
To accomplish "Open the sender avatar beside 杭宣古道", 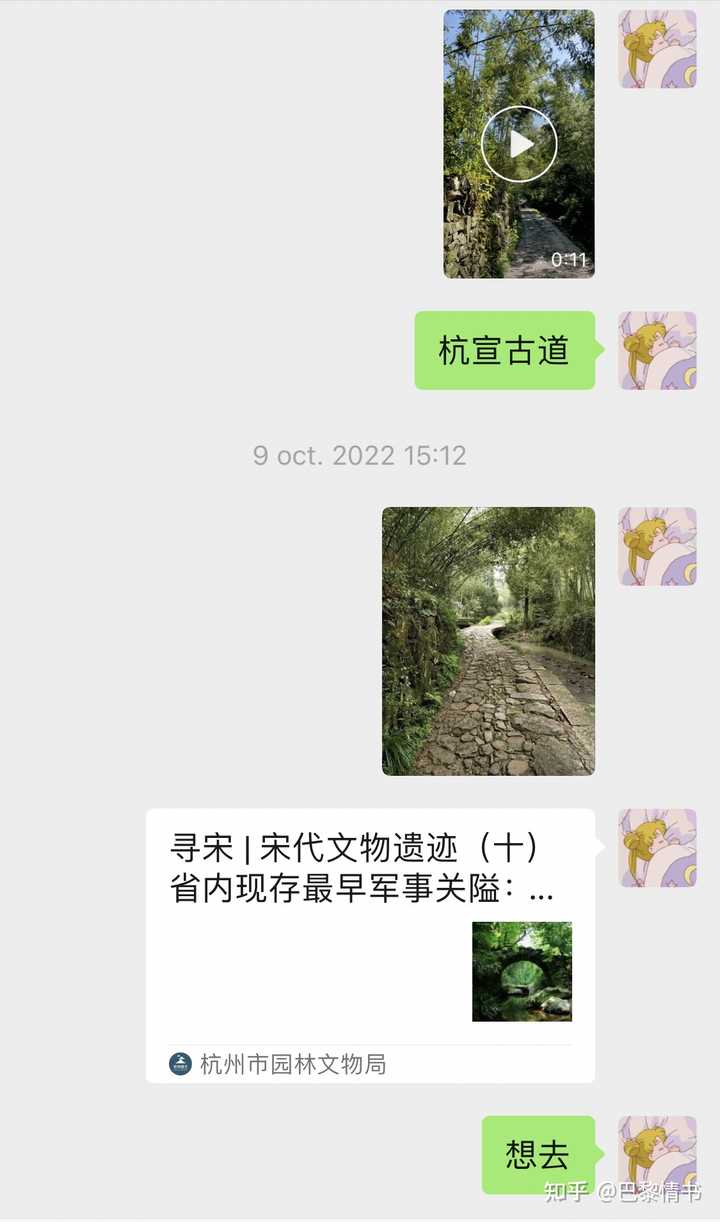I will (x=657, y=350).
